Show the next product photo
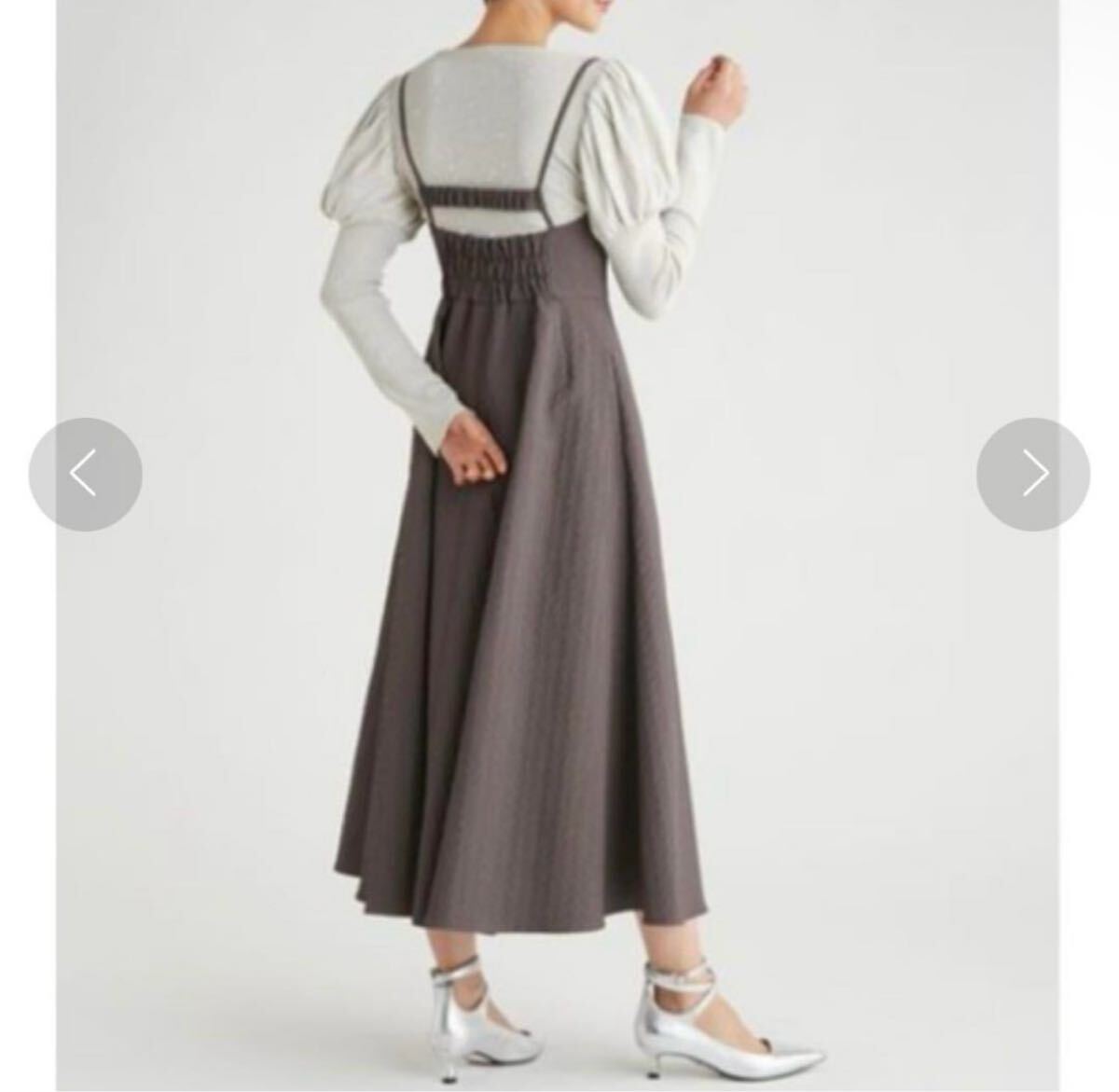 point(1032,475)
